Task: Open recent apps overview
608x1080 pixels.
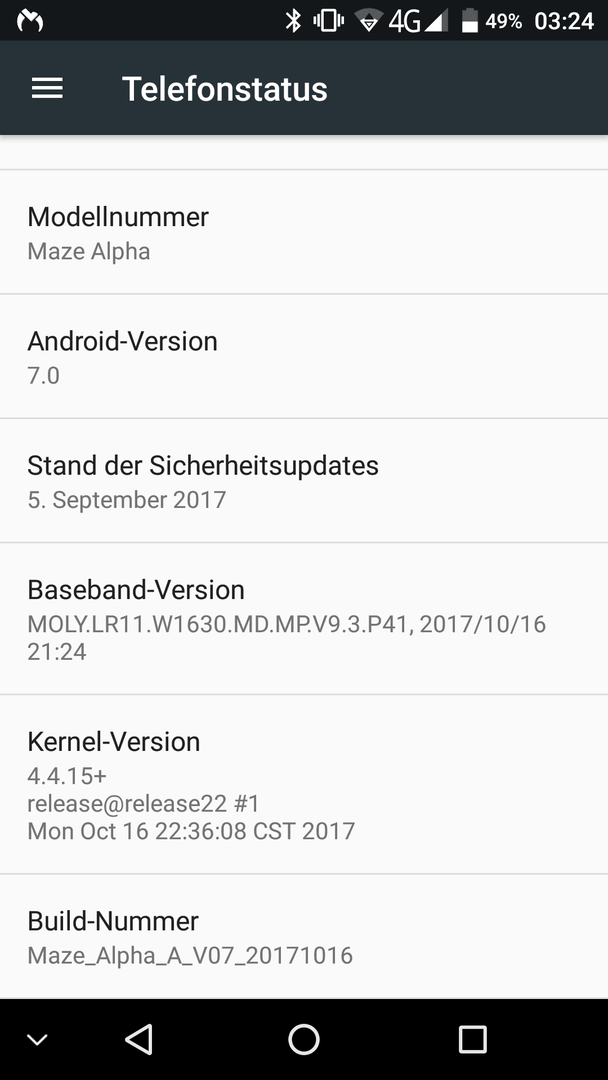Action: click(x=472, y=1040)
